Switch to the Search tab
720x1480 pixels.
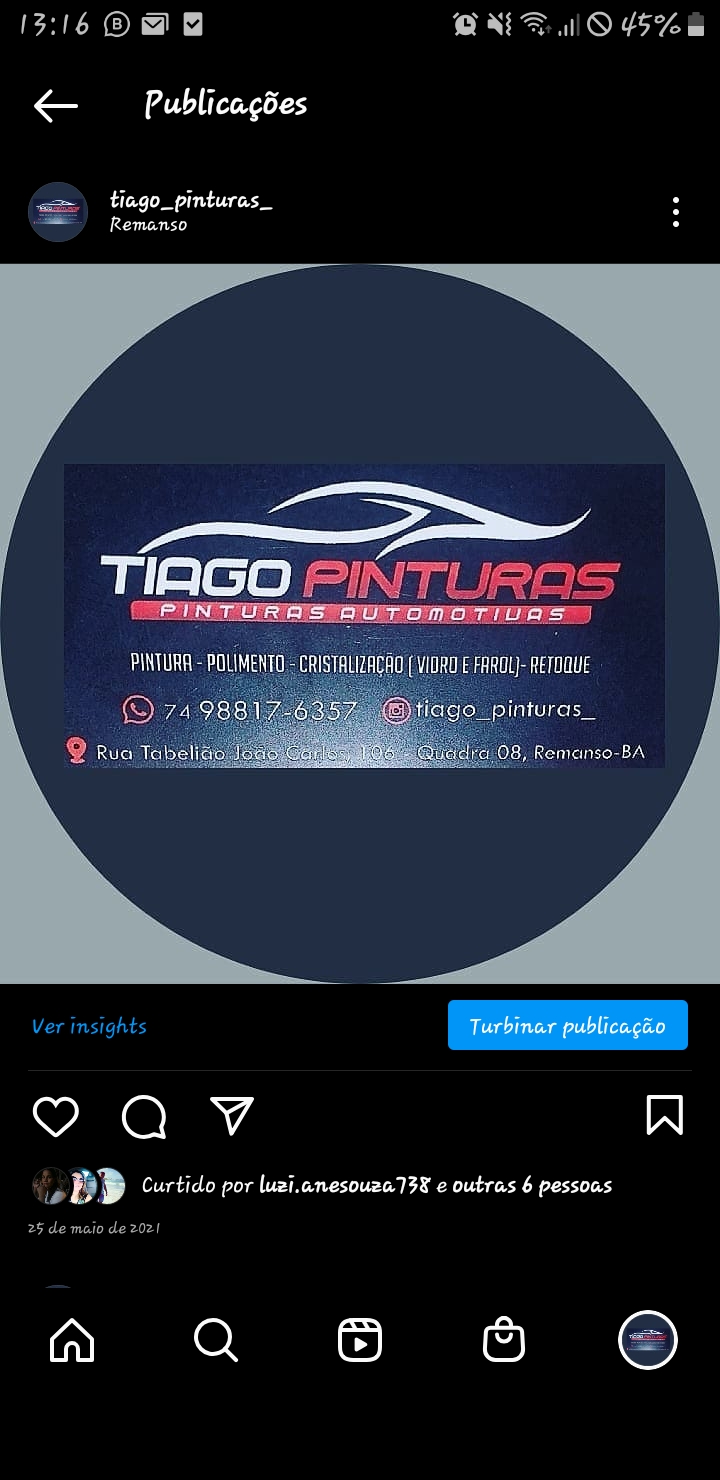[x=216, y=1340]
